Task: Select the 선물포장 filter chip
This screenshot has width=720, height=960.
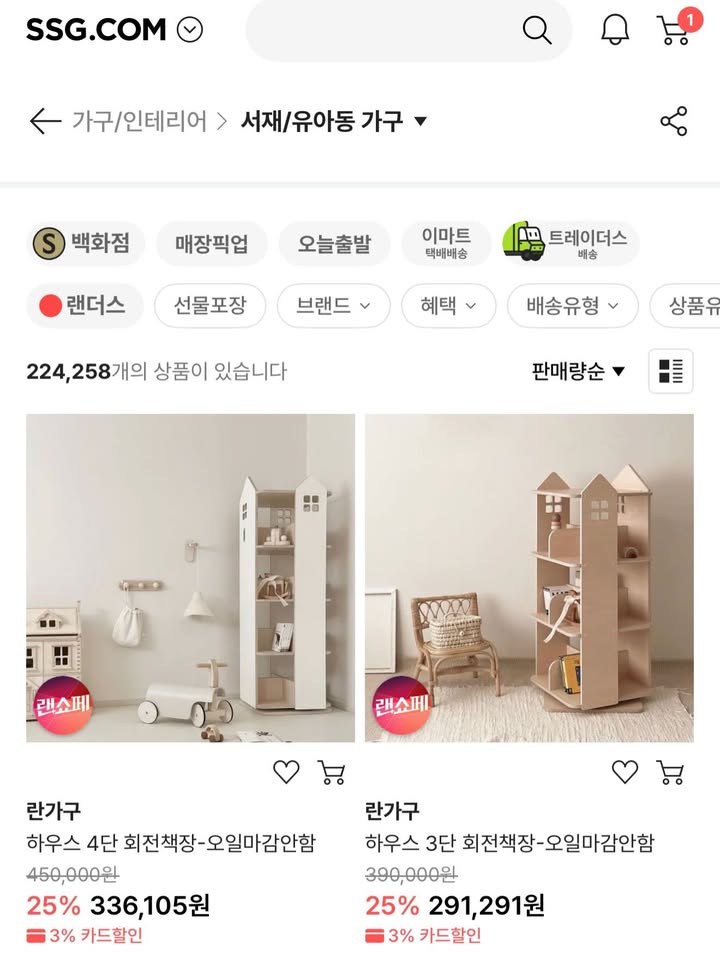Action: tap(209, 306)
